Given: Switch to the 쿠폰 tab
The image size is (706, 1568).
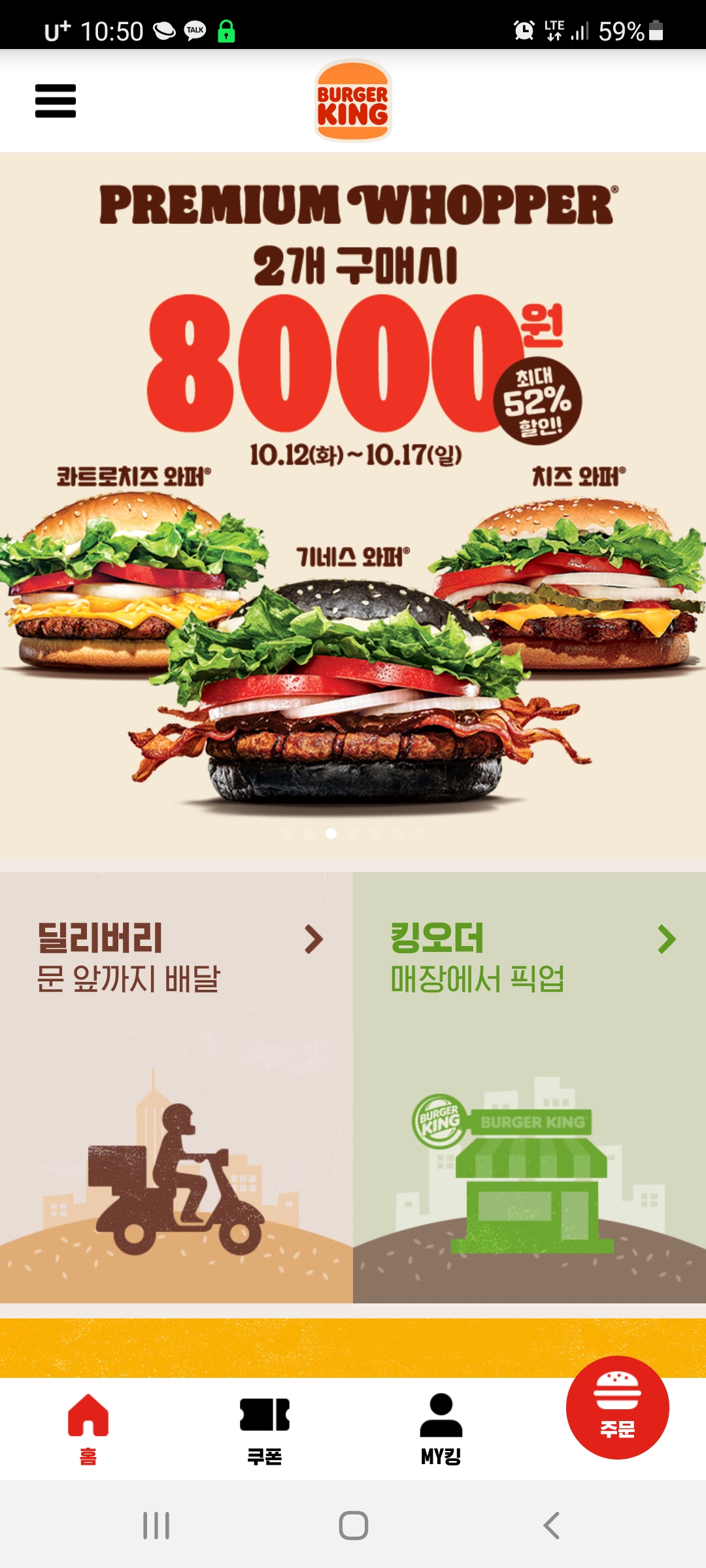Looking at the screenshot, I should pyautogui.click(x=265, y=1428).
